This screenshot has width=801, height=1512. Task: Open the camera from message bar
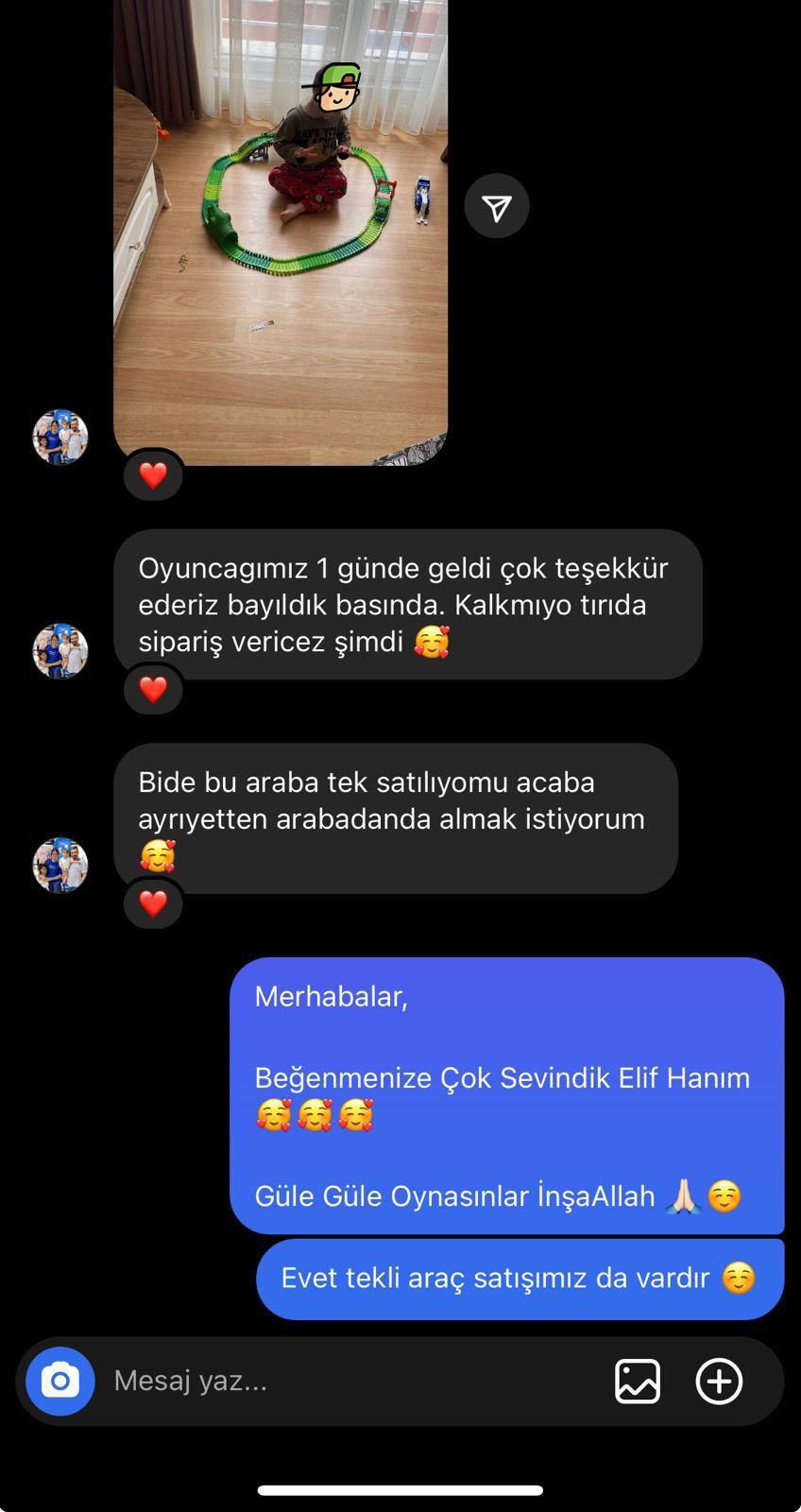click(60, 1381)
